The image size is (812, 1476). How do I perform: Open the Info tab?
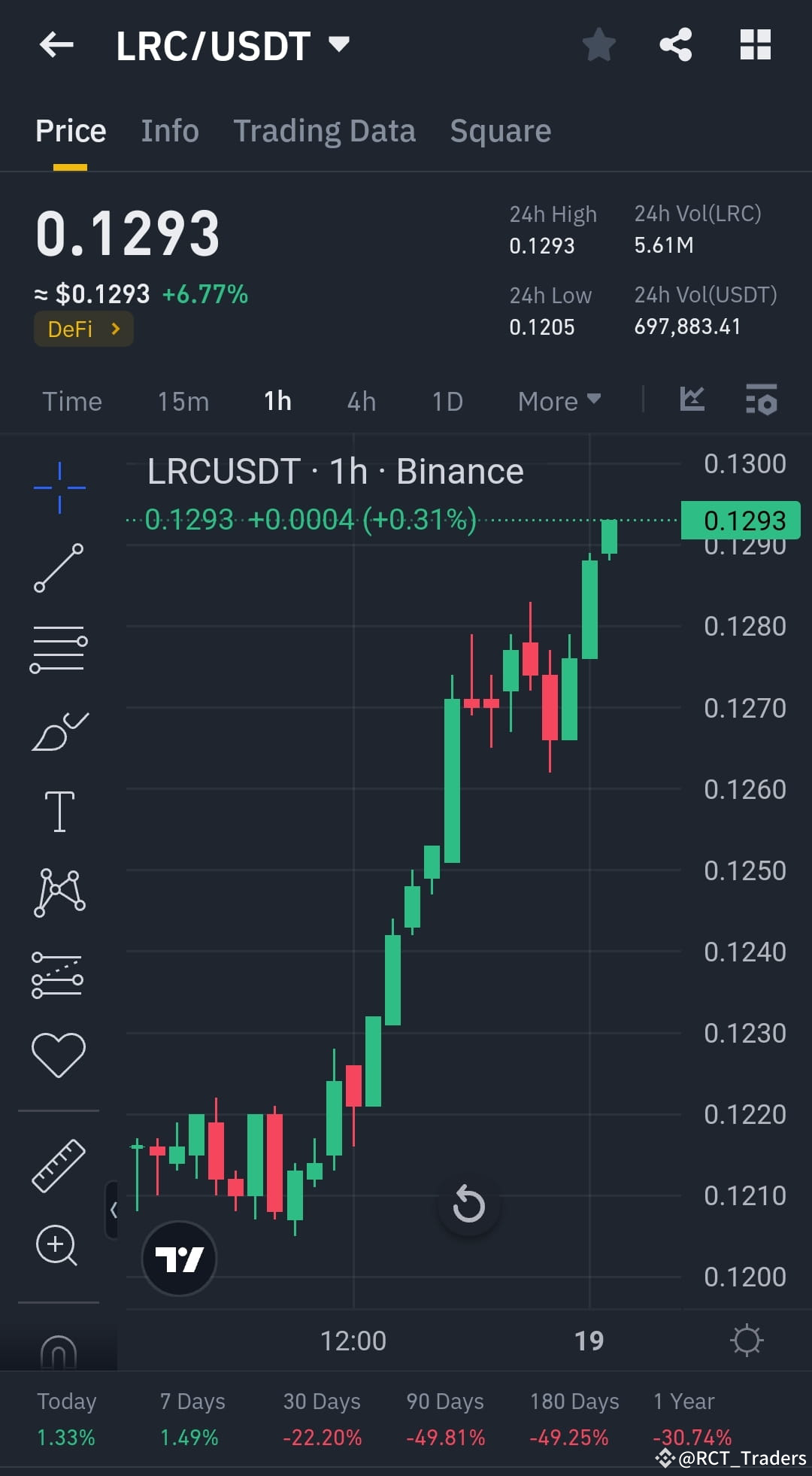(x=169, y=130)
